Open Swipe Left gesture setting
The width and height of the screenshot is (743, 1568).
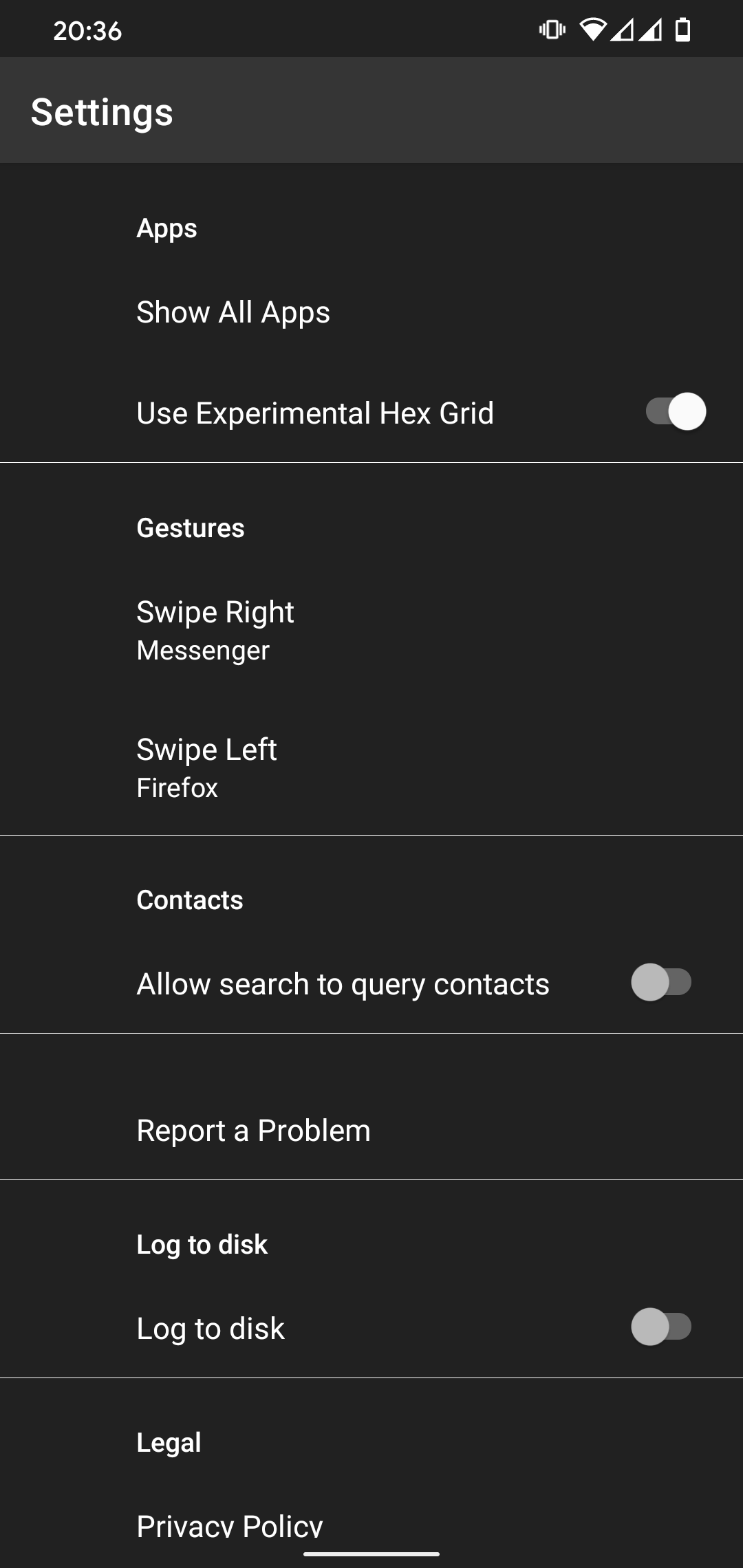point(206,767)
